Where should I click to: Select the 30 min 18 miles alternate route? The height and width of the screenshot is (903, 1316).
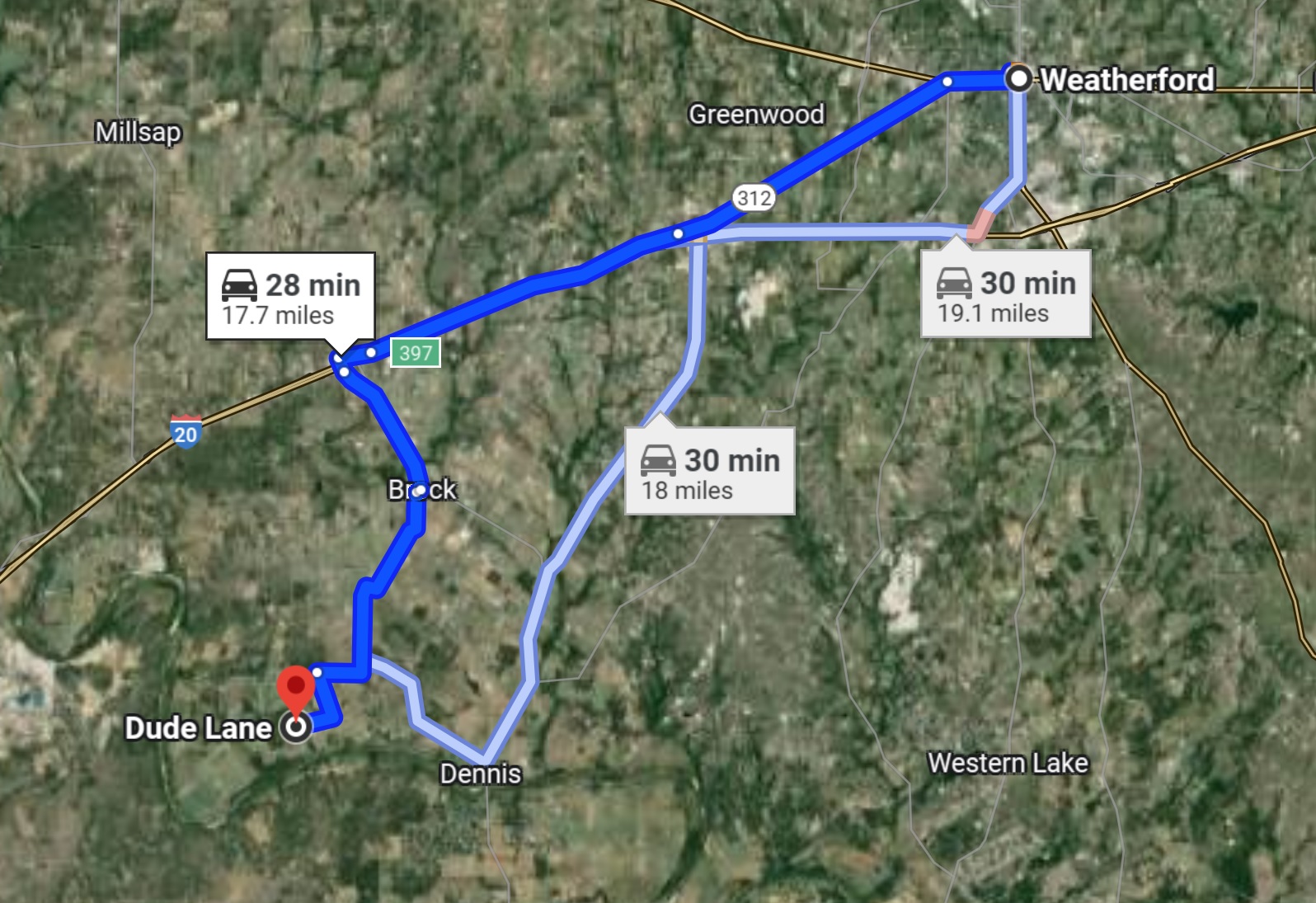pos(710,473)
